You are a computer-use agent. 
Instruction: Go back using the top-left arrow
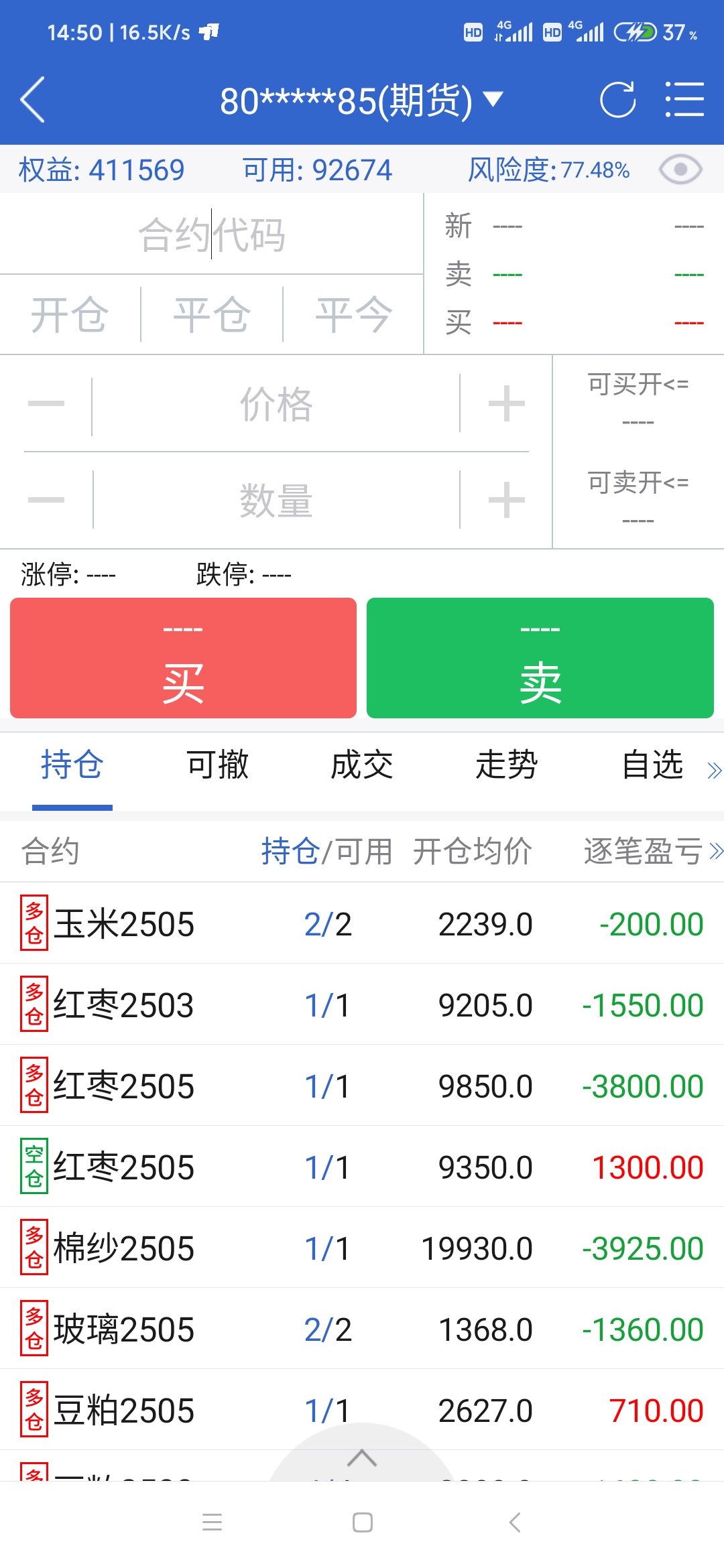[32, 100]
